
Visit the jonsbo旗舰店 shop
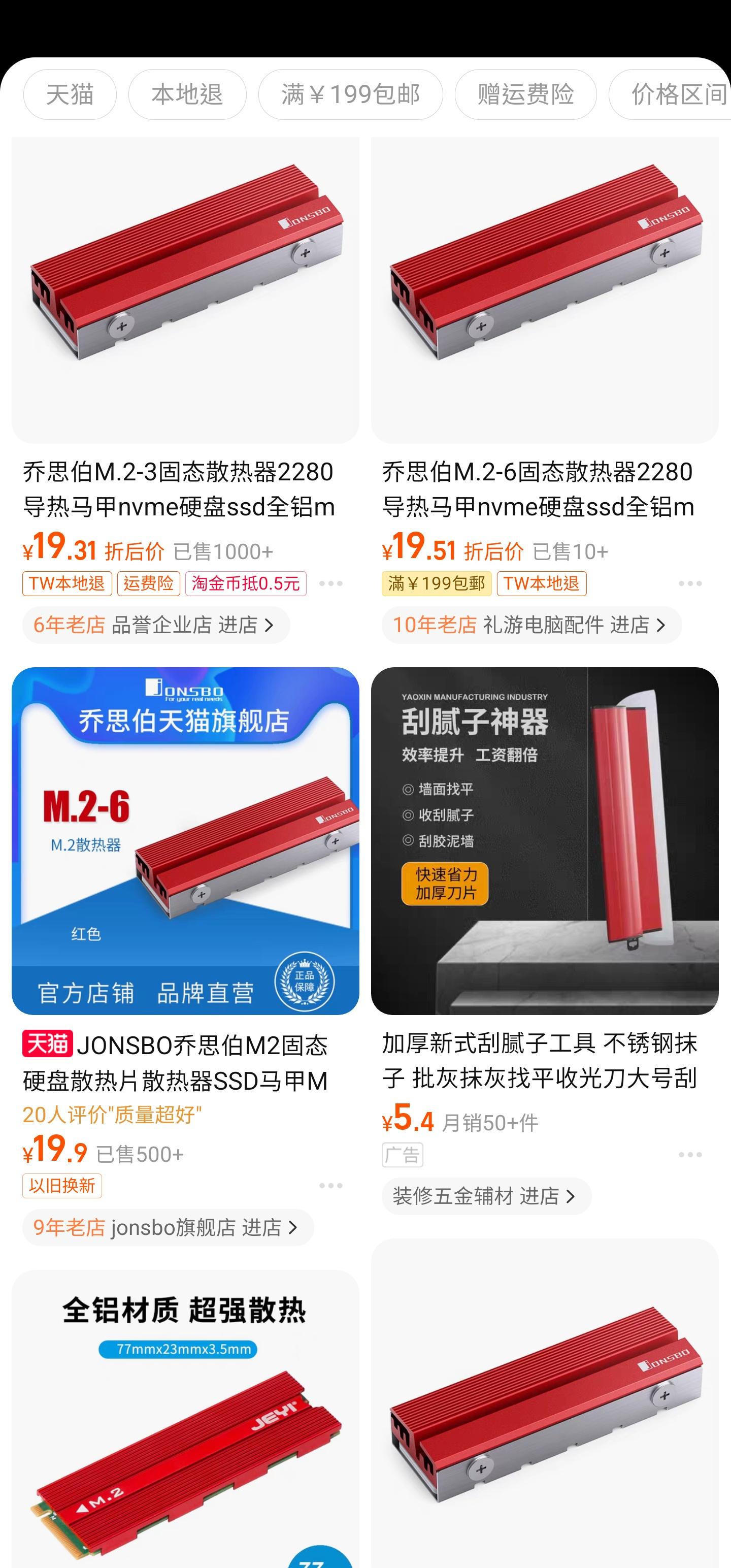(168, 1226)
